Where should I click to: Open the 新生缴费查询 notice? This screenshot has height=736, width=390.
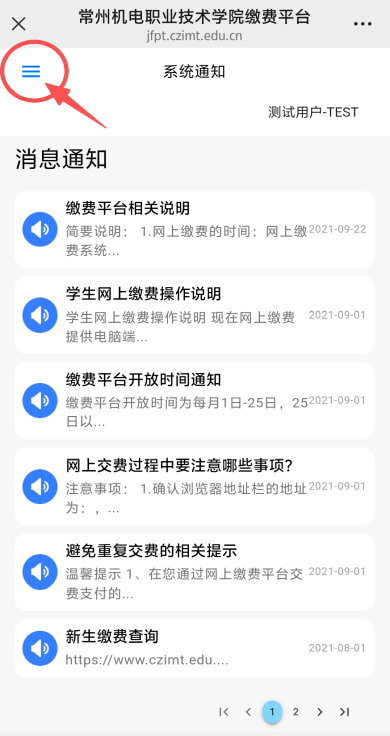(194, 648)
